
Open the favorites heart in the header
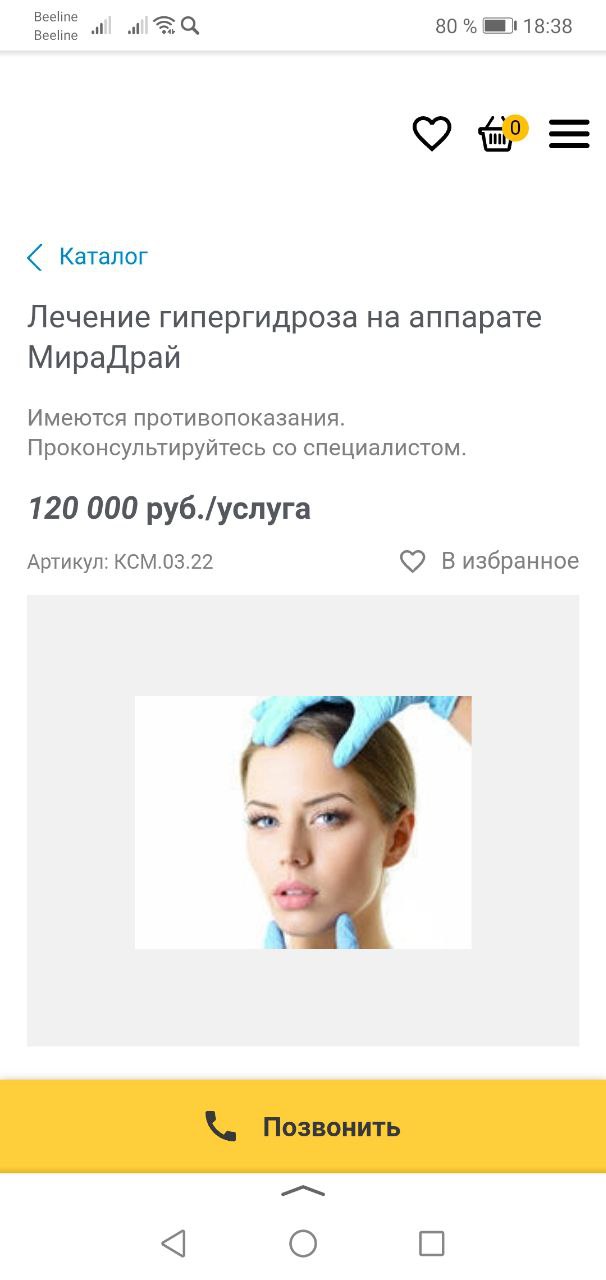[x=432, y=133]
